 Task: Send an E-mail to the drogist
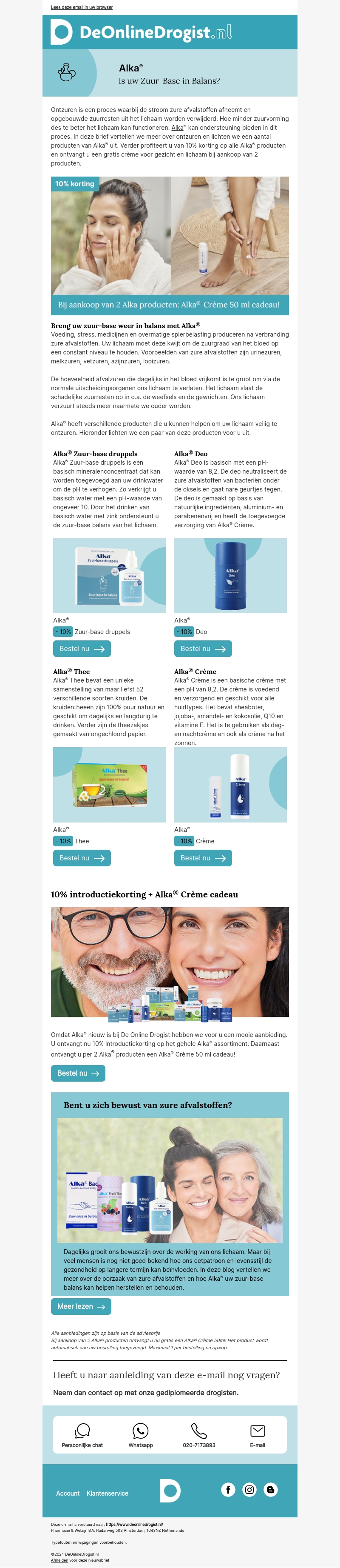click(x=257, y=1436)
